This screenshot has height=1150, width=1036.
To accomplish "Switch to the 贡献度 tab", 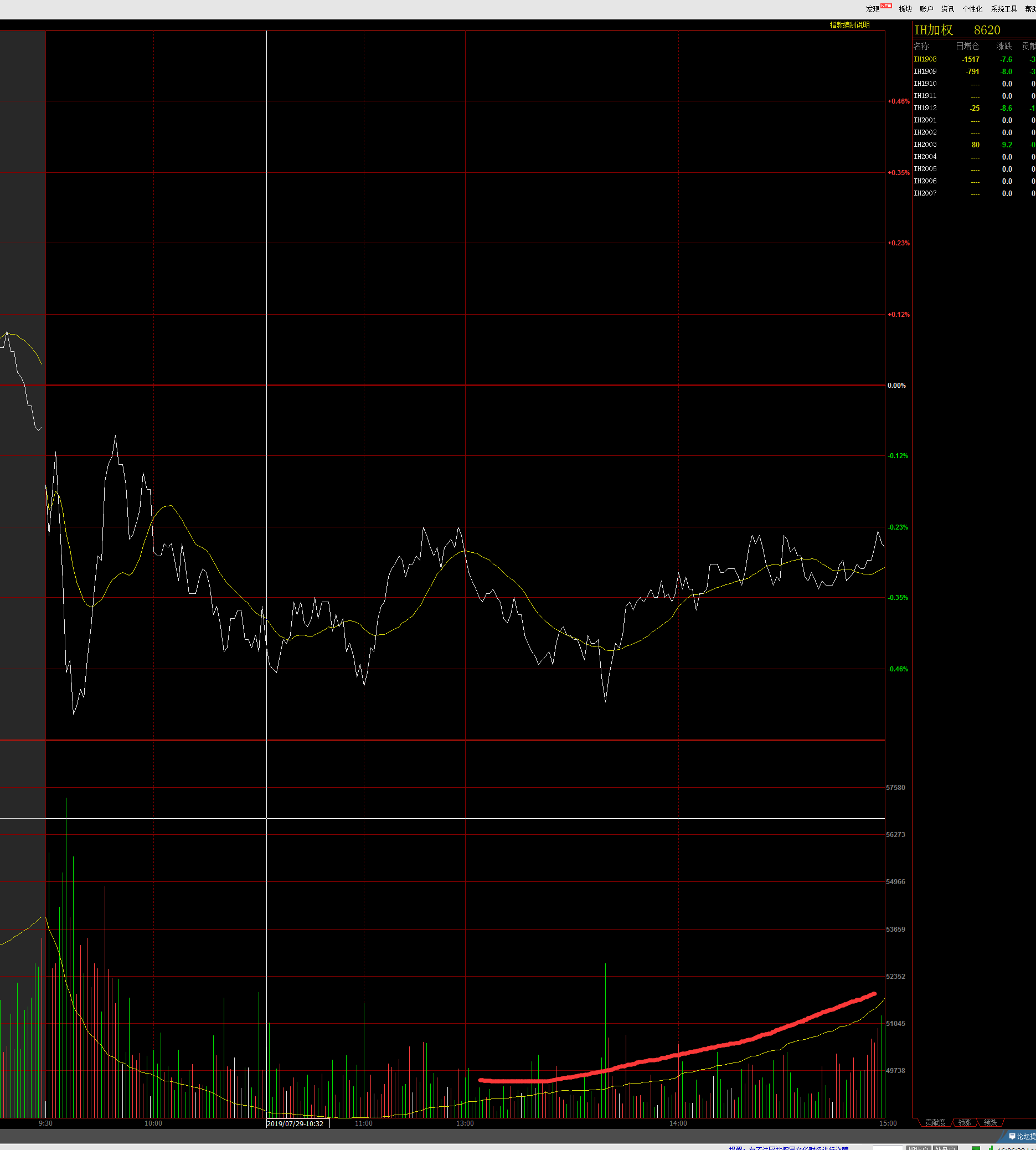I will coord(935,1122).
